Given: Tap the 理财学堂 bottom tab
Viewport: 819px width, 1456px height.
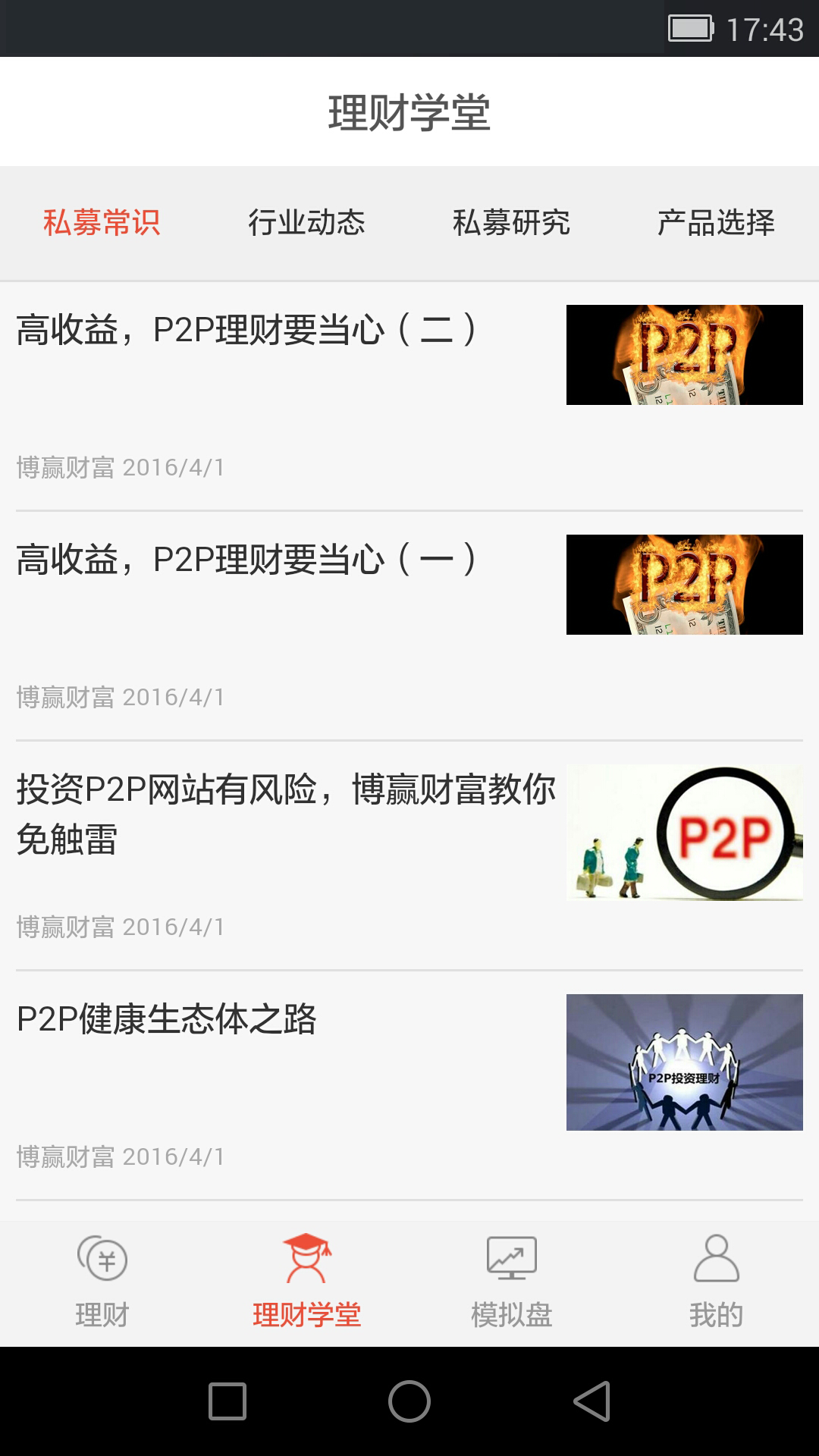Looking at the screenshot, I should pyautogui.click(x=307, y=1283).
